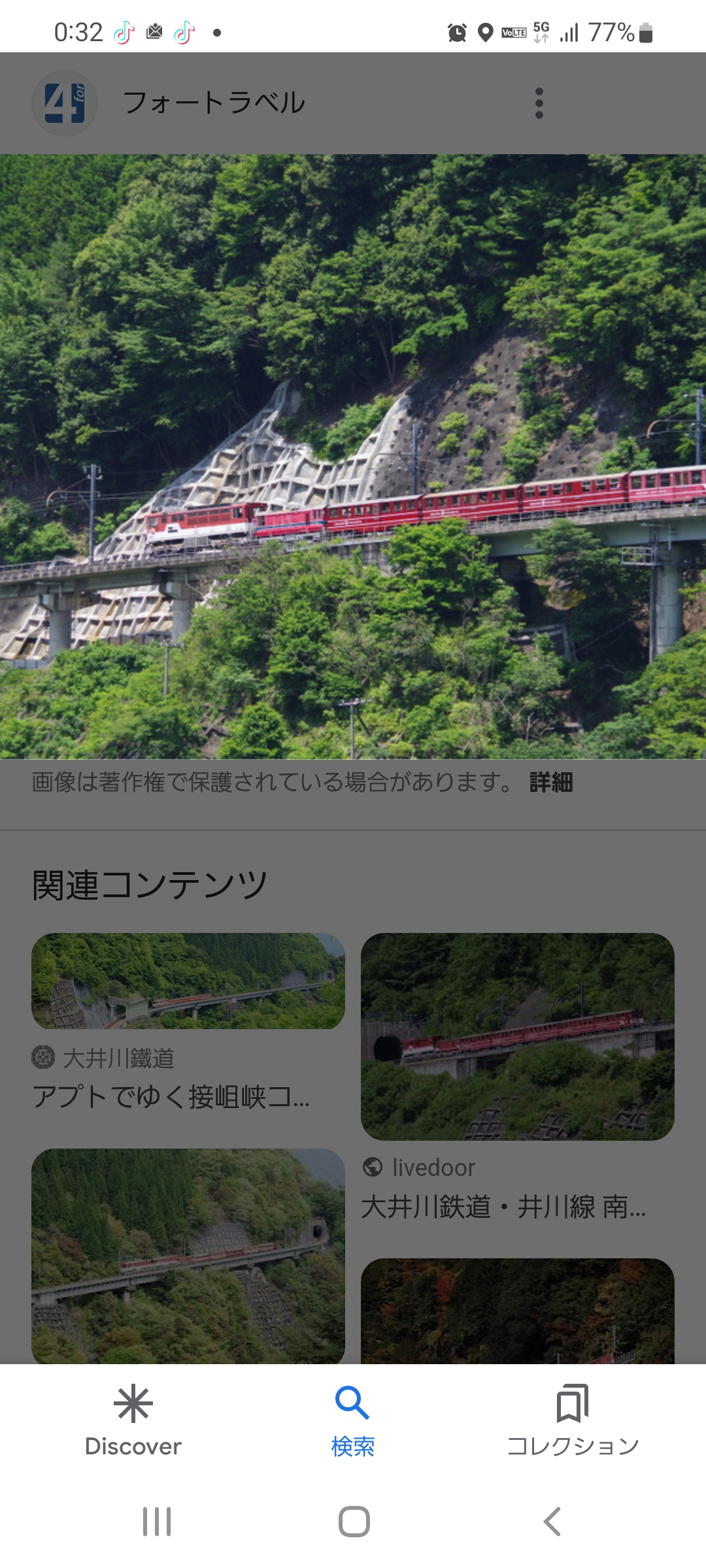Open the three-dot overflow menu
706x1568 pixels.
[x=539, y=103]
